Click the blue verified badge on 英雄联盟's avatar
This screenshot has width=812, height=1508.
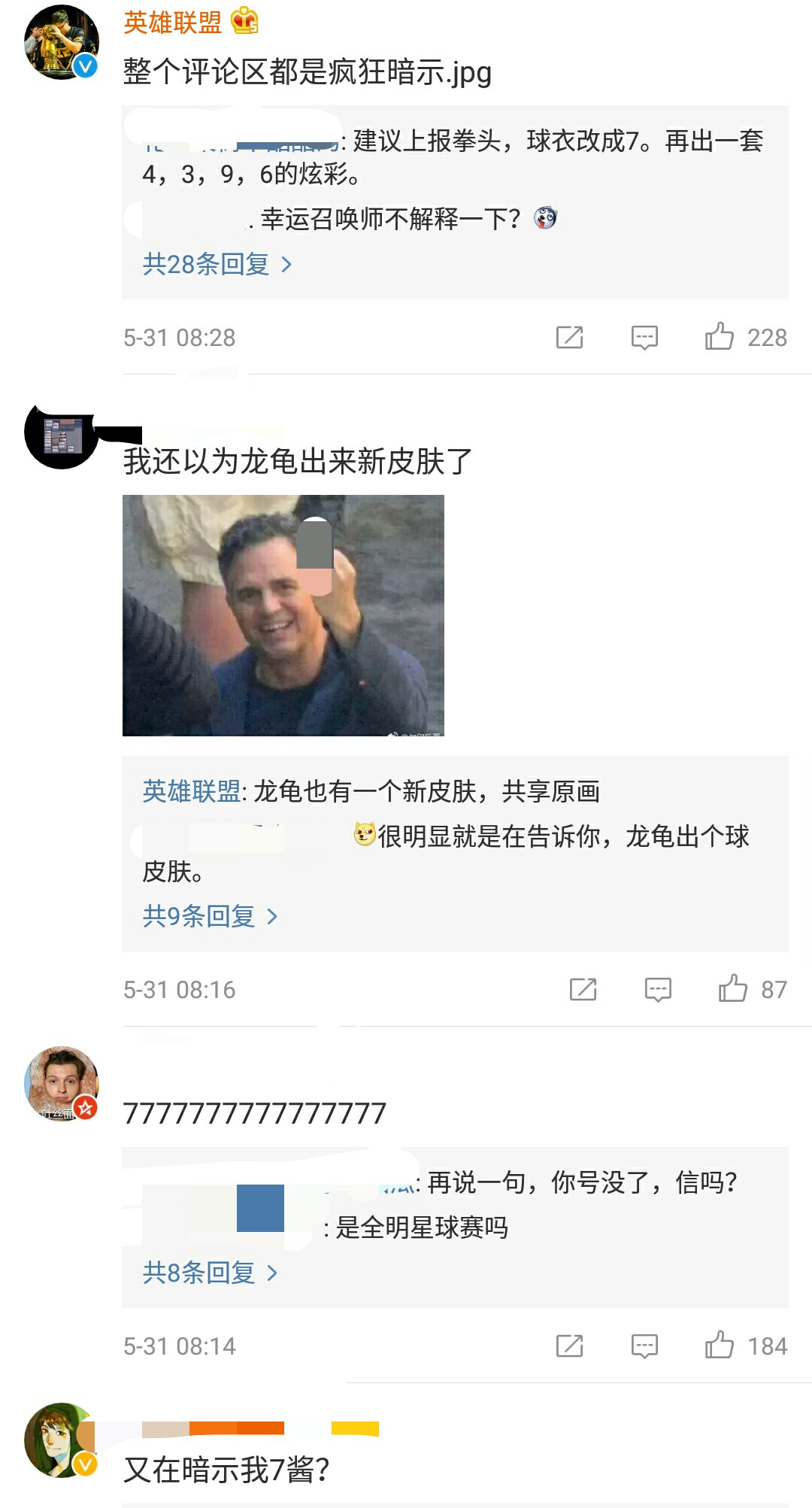point(85,65)
